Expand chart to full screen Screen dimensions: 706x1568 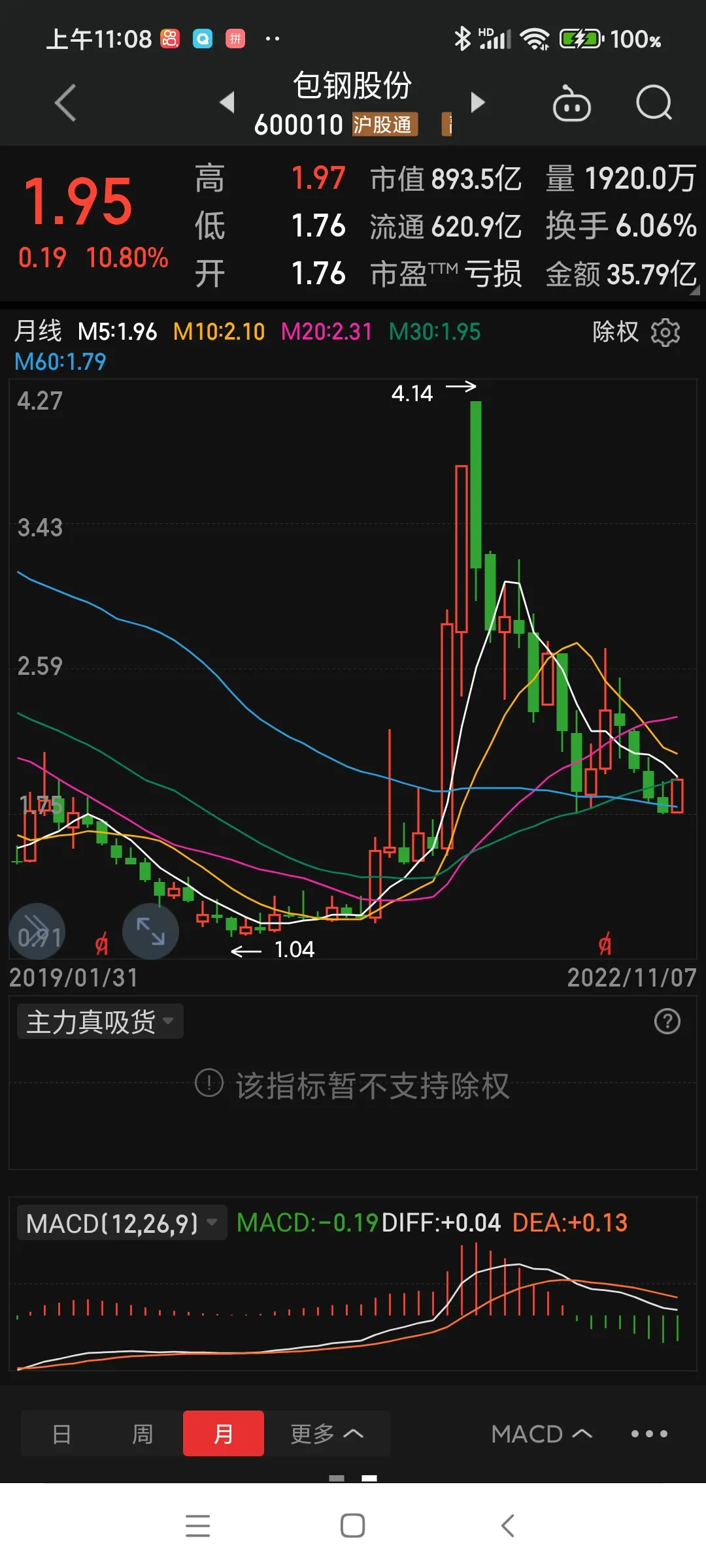coord(150,931)
